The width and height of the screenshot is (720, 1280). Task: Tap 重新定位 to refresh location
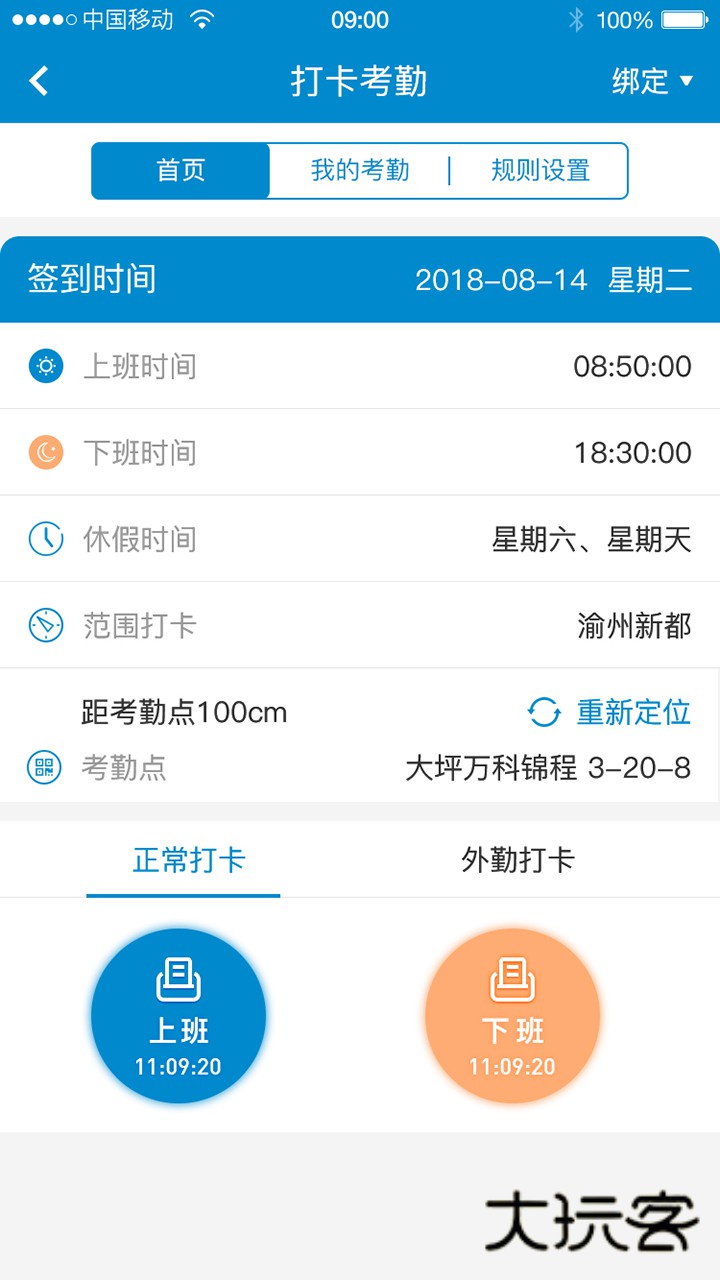(630, 711)
